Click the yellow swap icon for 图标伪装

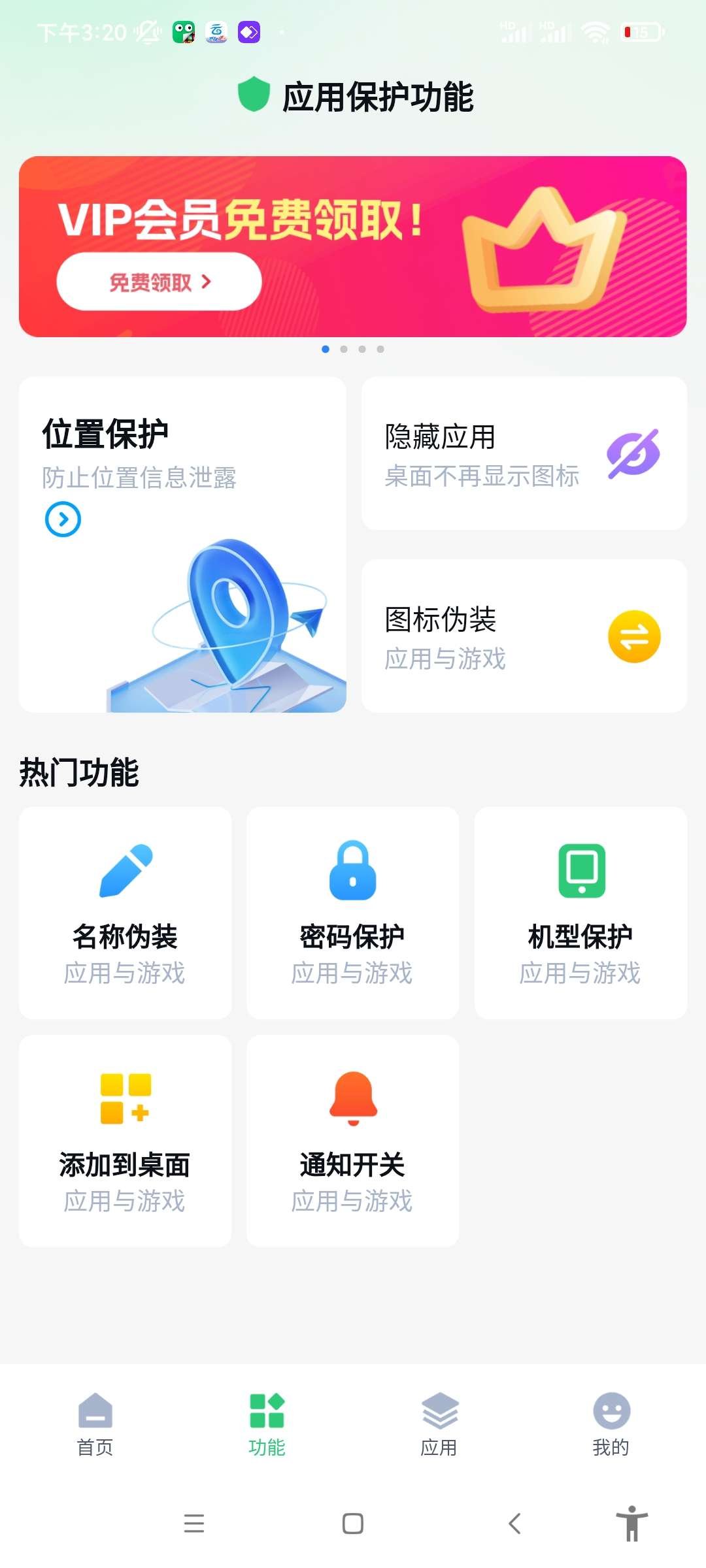click(632, 634)
